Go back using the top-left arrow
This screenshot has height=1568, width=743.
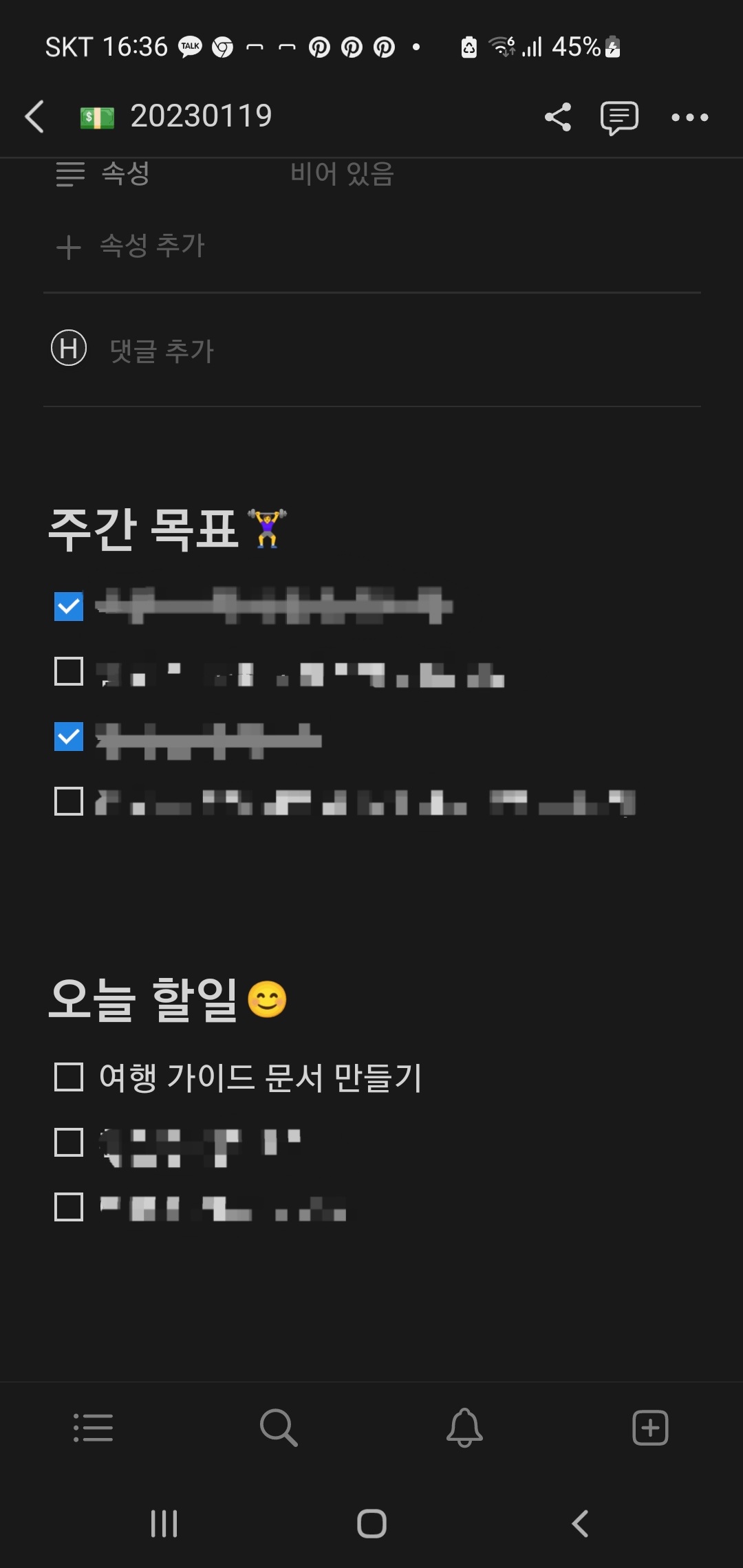click(34, 116)
